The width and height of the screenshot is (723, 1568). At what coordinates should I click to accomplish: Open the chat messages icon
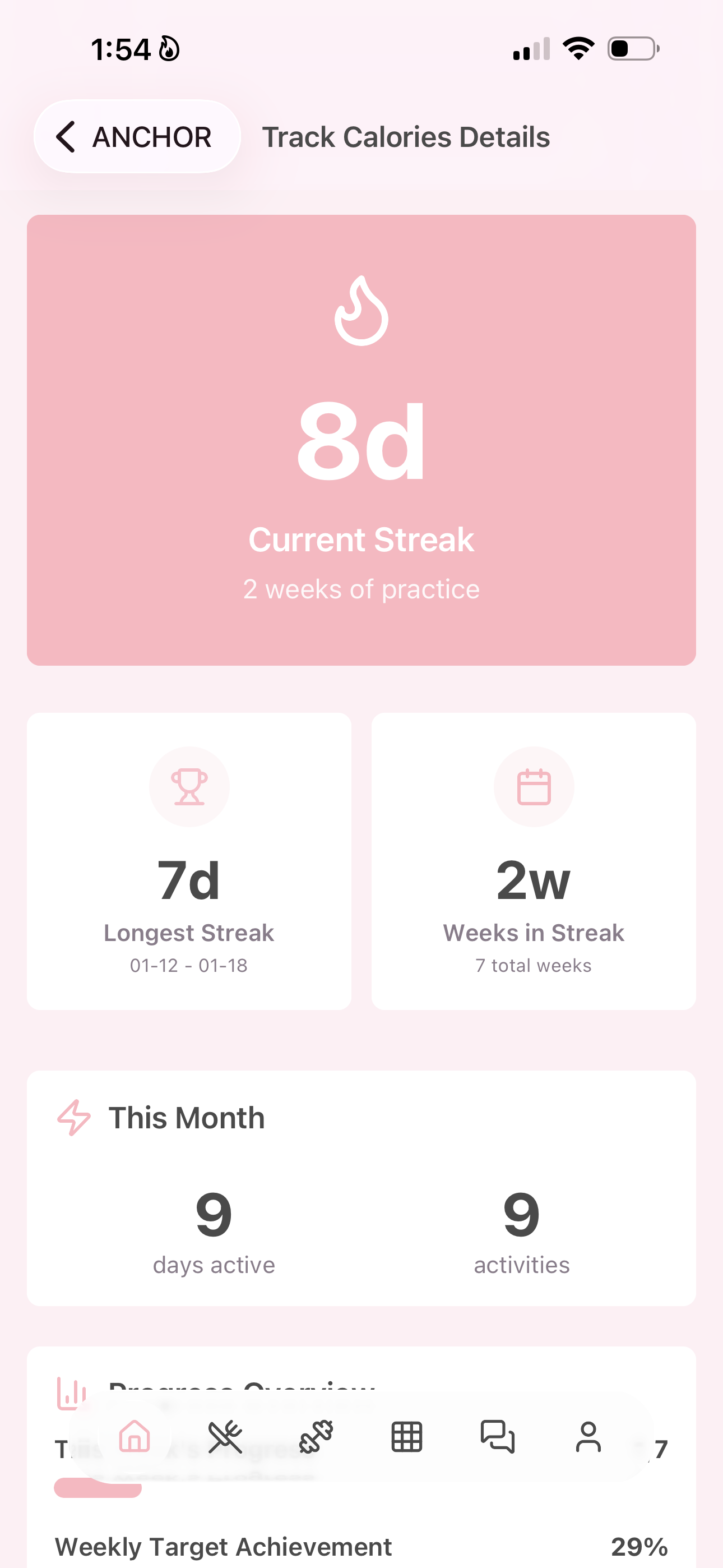499,1437
